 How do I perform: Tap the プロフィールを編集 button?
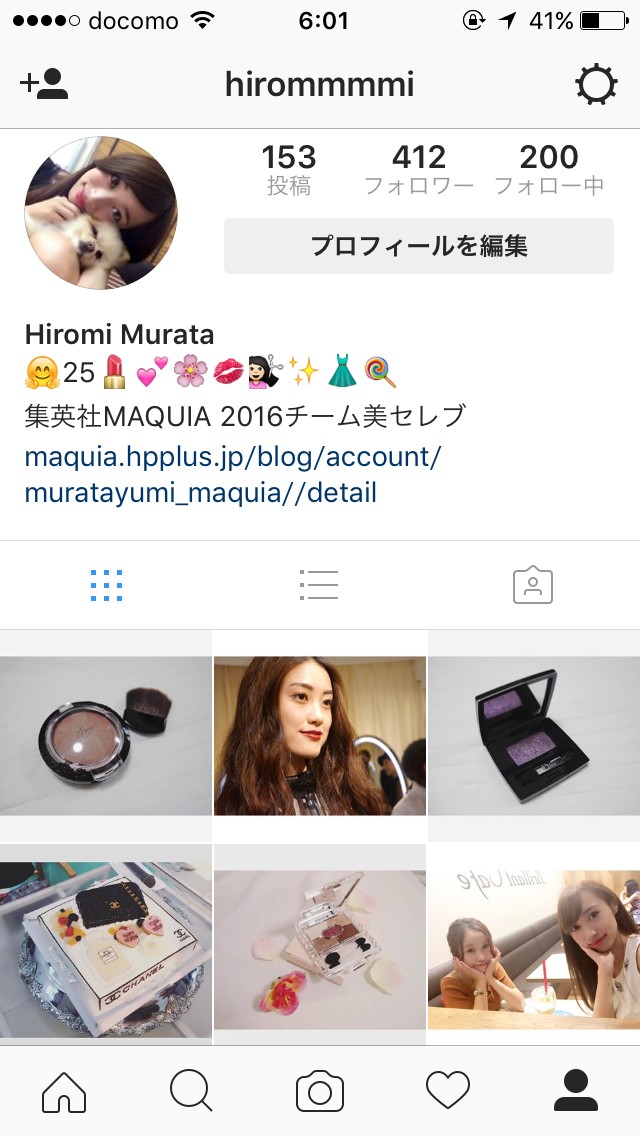pyautogui.click(x=418, y=246)
